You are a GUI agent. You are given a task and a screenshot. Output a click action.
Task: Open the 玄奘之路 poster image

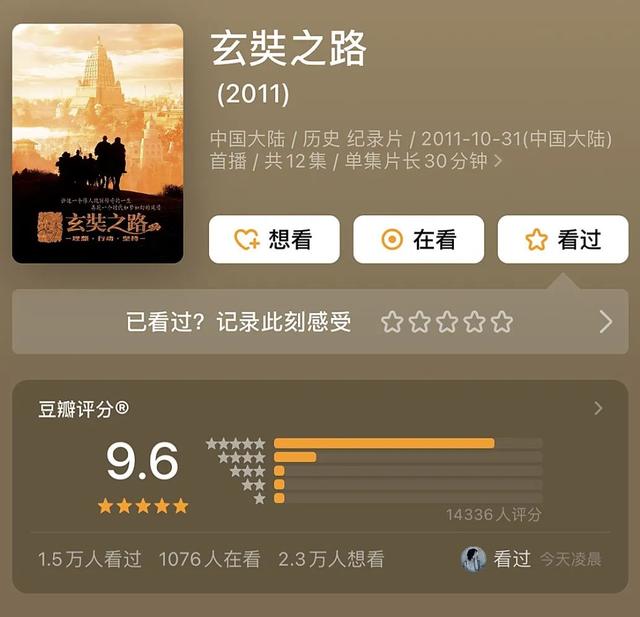pos(97,144)
